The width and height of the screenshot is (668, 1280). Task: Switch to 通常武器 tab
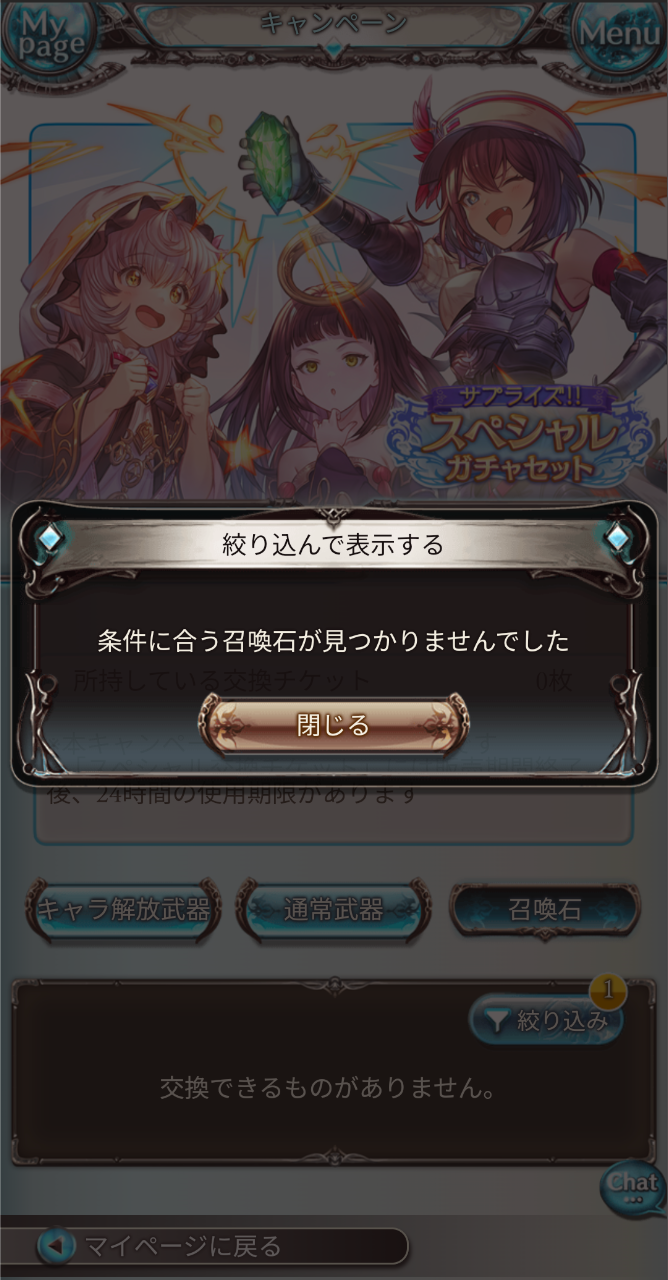pyautogui.click(x=333, y=910)
